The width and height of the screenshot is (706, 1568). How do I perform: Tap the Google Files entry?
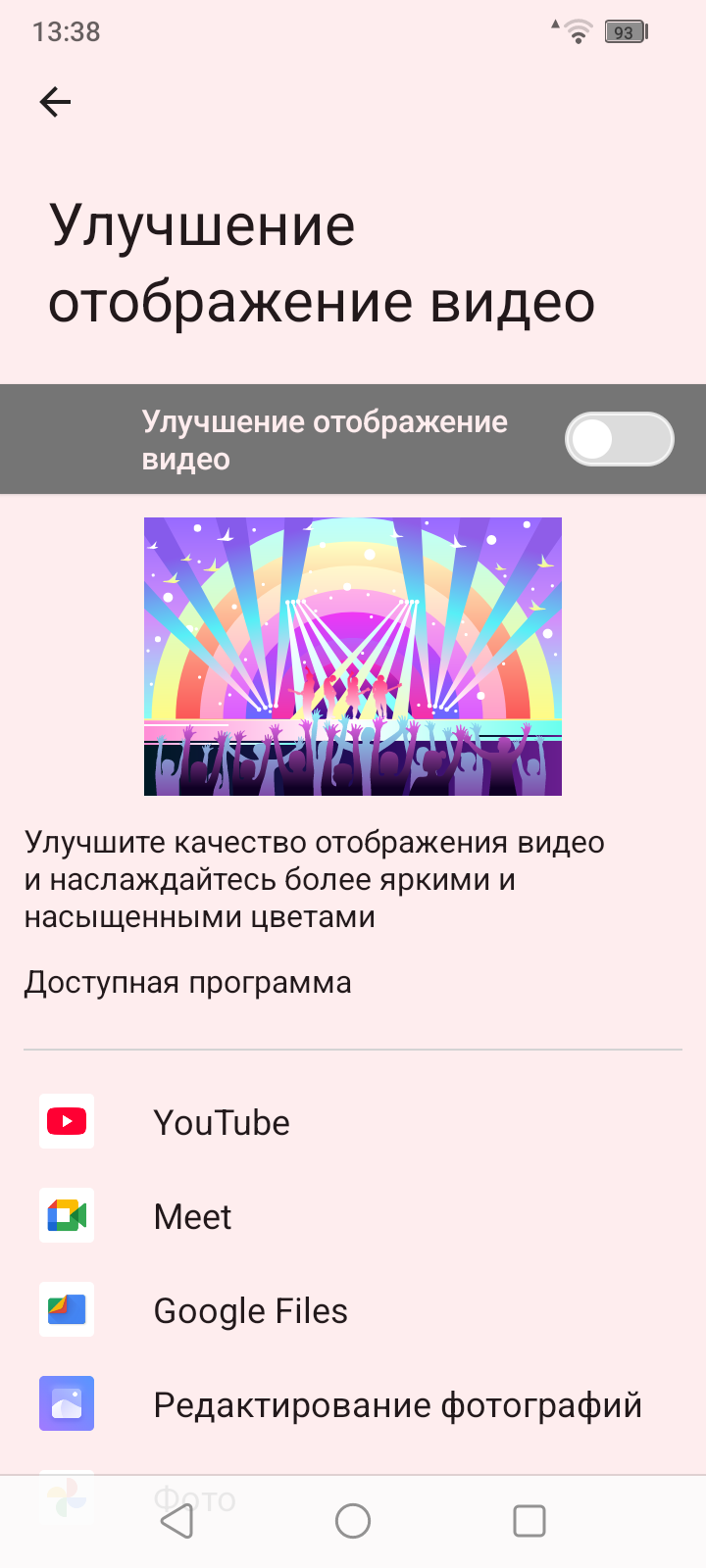[250, 1310]
